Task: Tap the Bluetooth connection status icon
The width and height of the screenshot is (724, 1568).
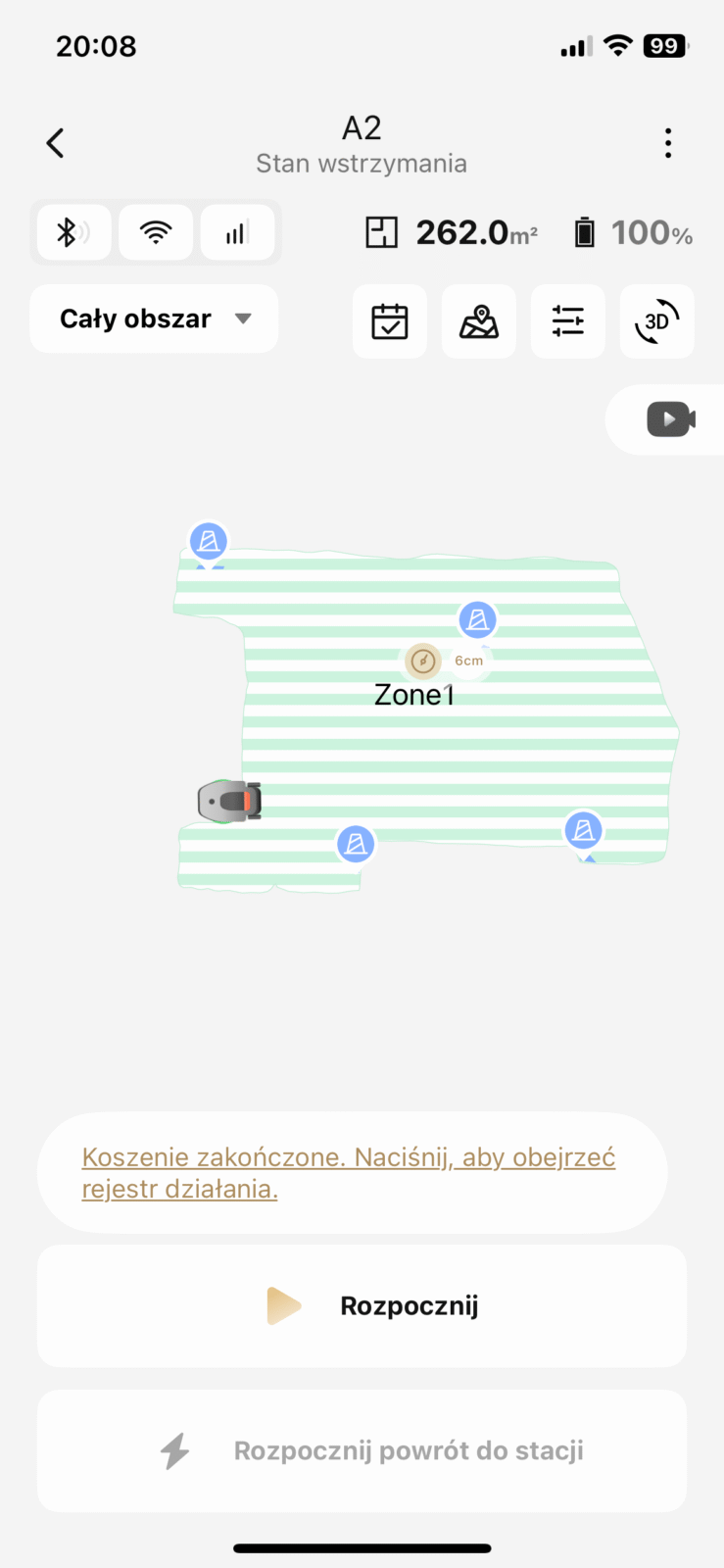Action: coord(73,232)
